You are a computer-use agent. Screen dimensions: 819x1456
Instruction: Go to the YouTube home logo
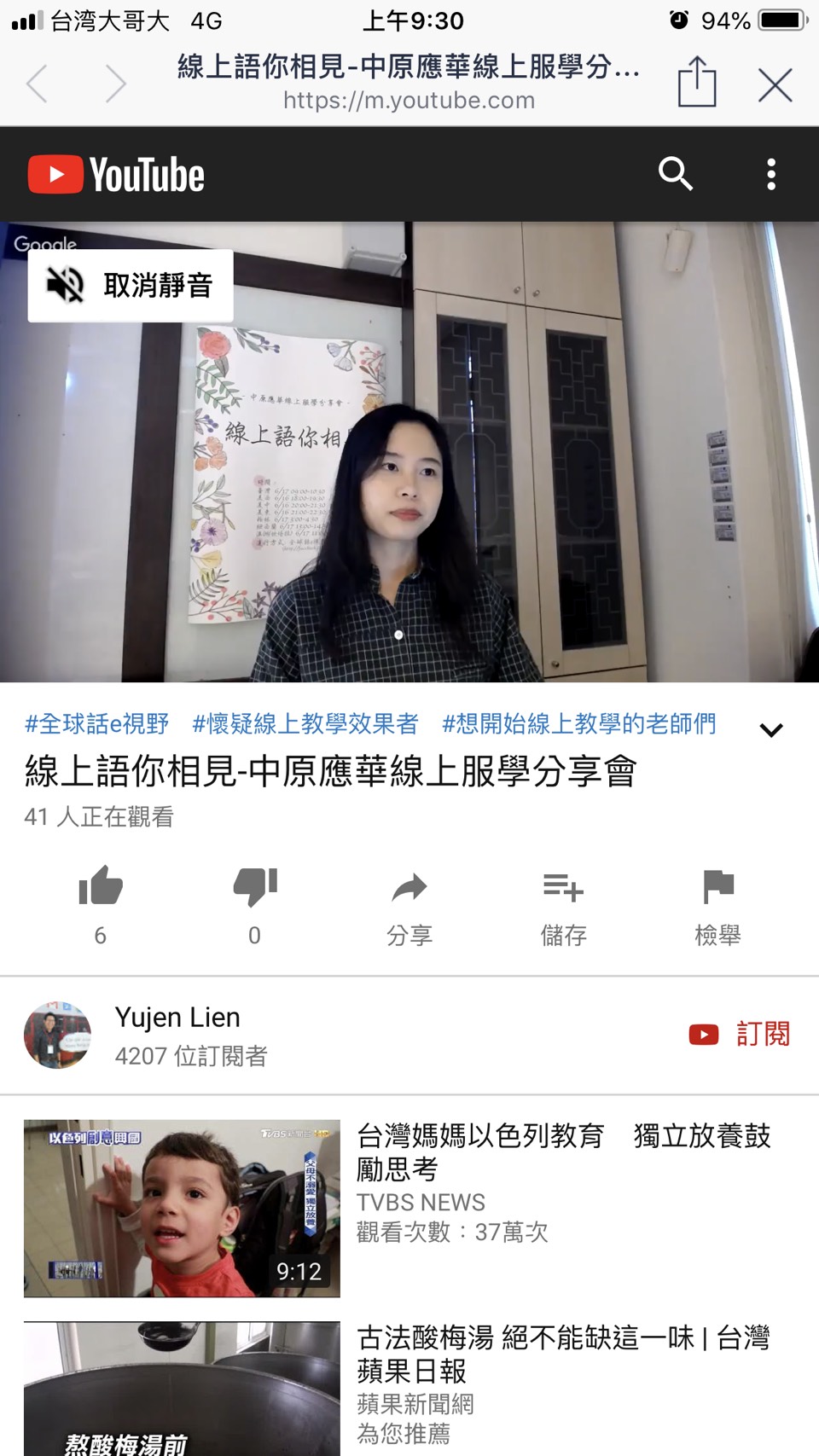[117, 175]
